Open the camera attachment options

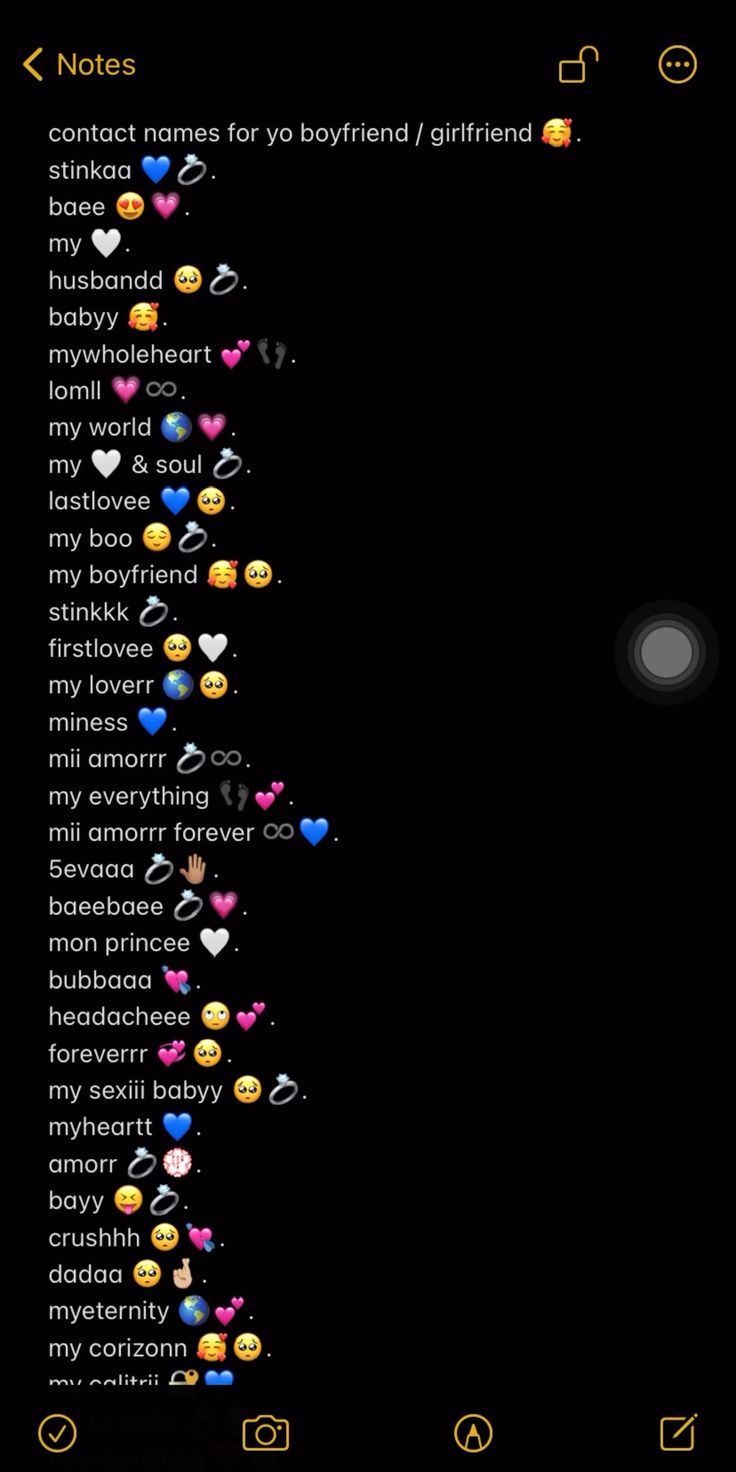tap(265, 1433)
